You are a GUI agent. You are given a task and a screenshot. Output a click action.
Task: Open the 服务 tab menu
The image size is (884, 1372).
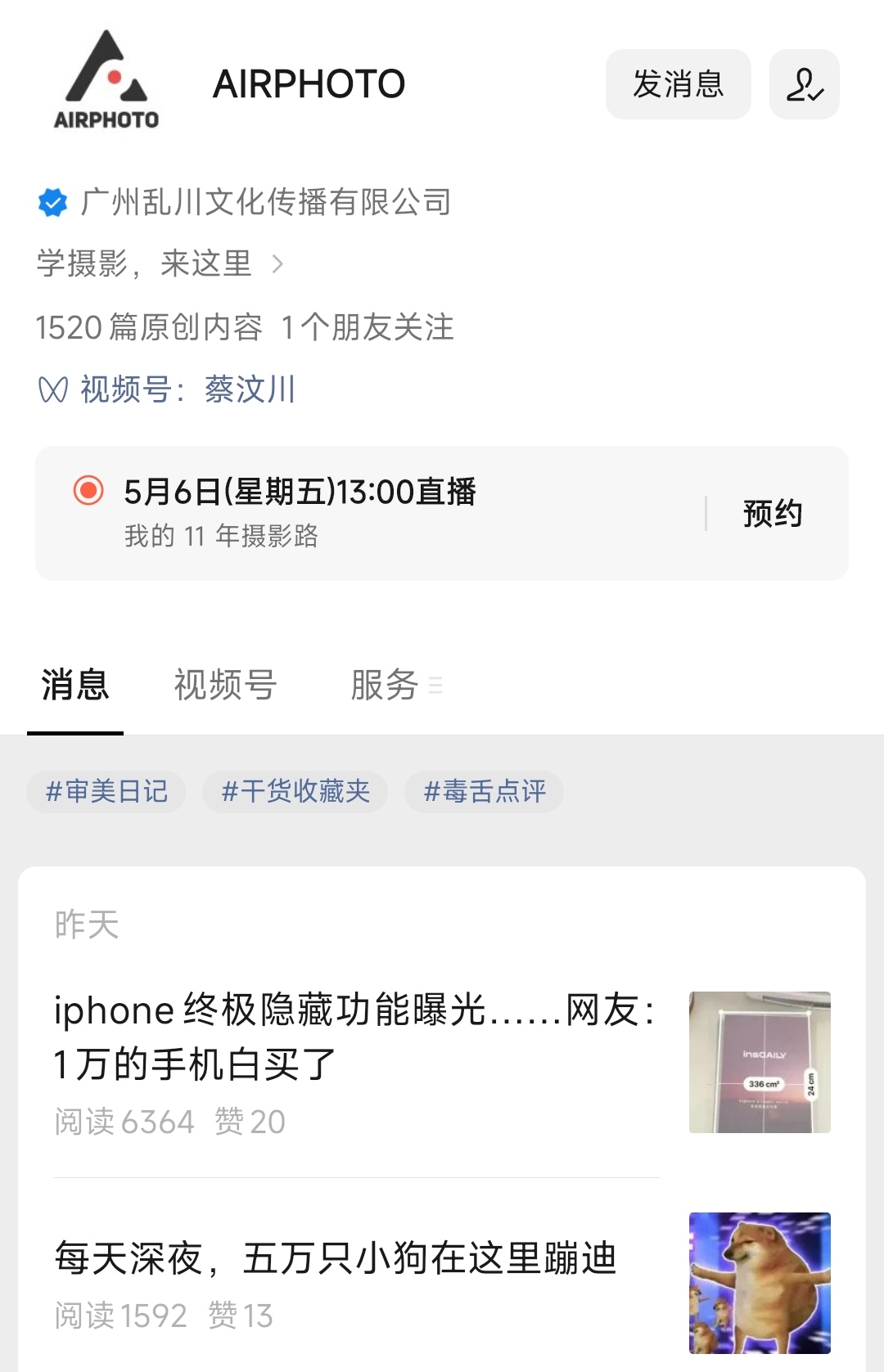[x=396, y=685]
